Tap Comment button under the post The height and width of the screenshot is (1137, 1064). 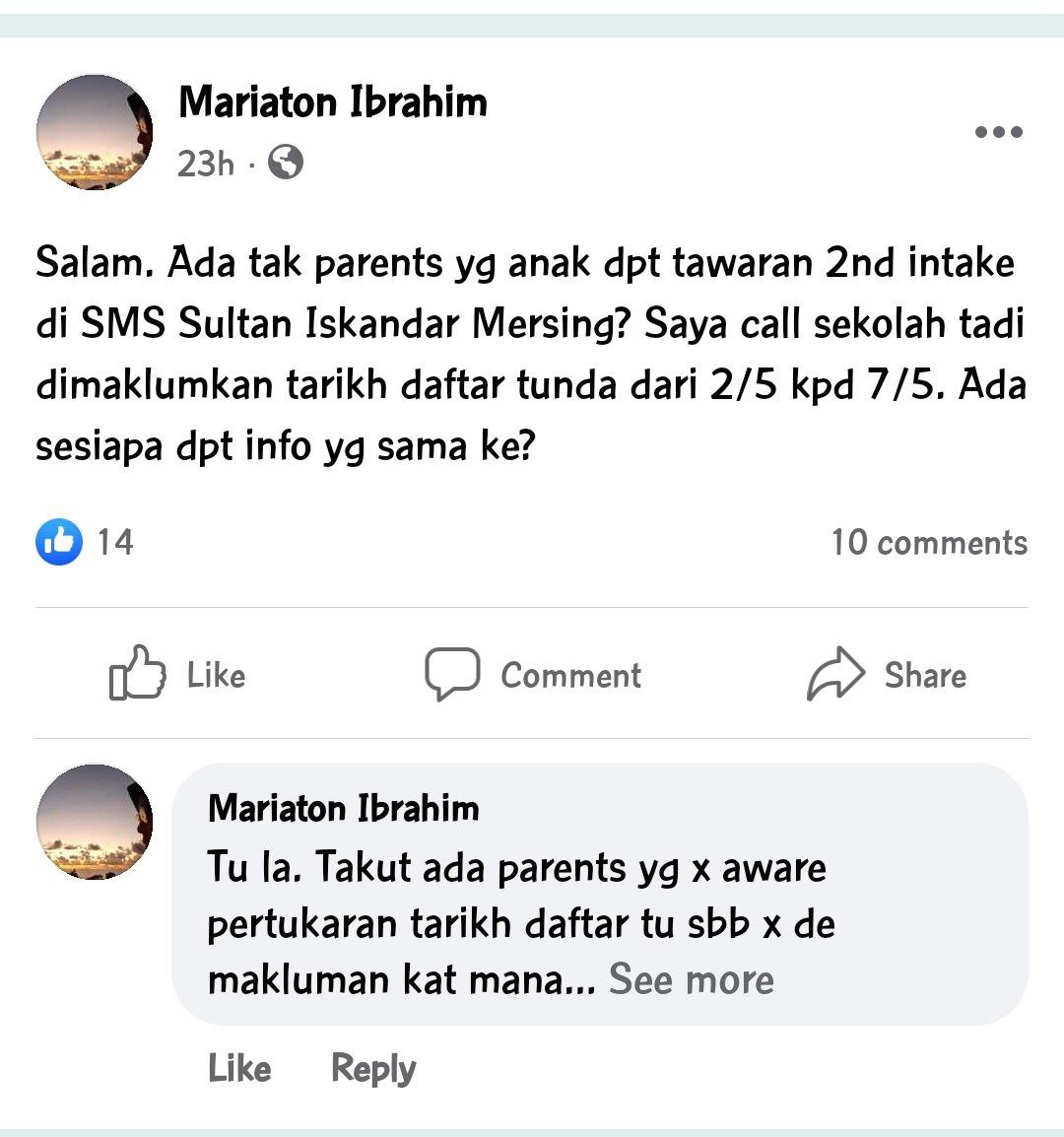click(x=533, y=675)
